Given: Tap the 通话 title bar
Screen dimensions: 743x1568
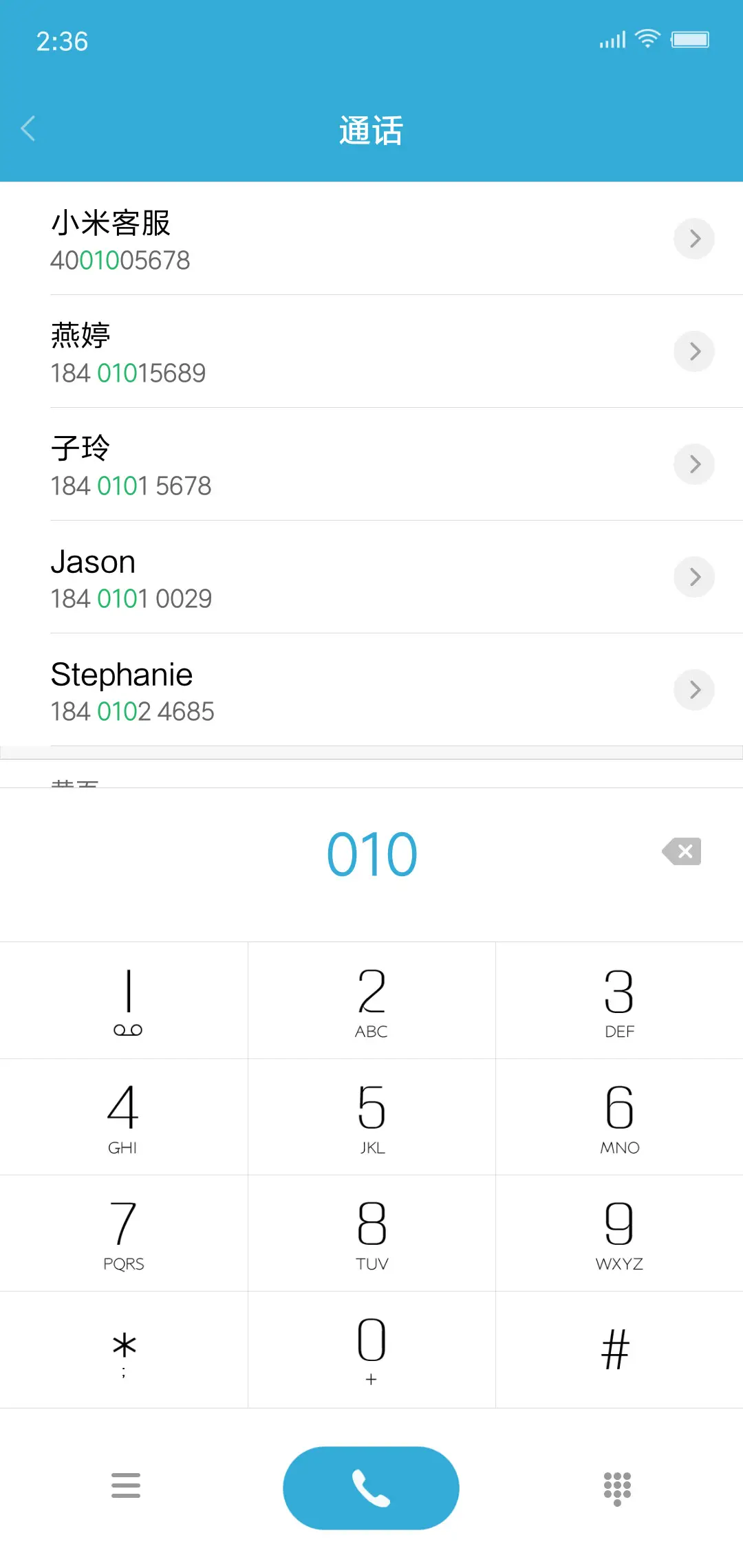Looking at the screenshot, I should coord(371,130).
